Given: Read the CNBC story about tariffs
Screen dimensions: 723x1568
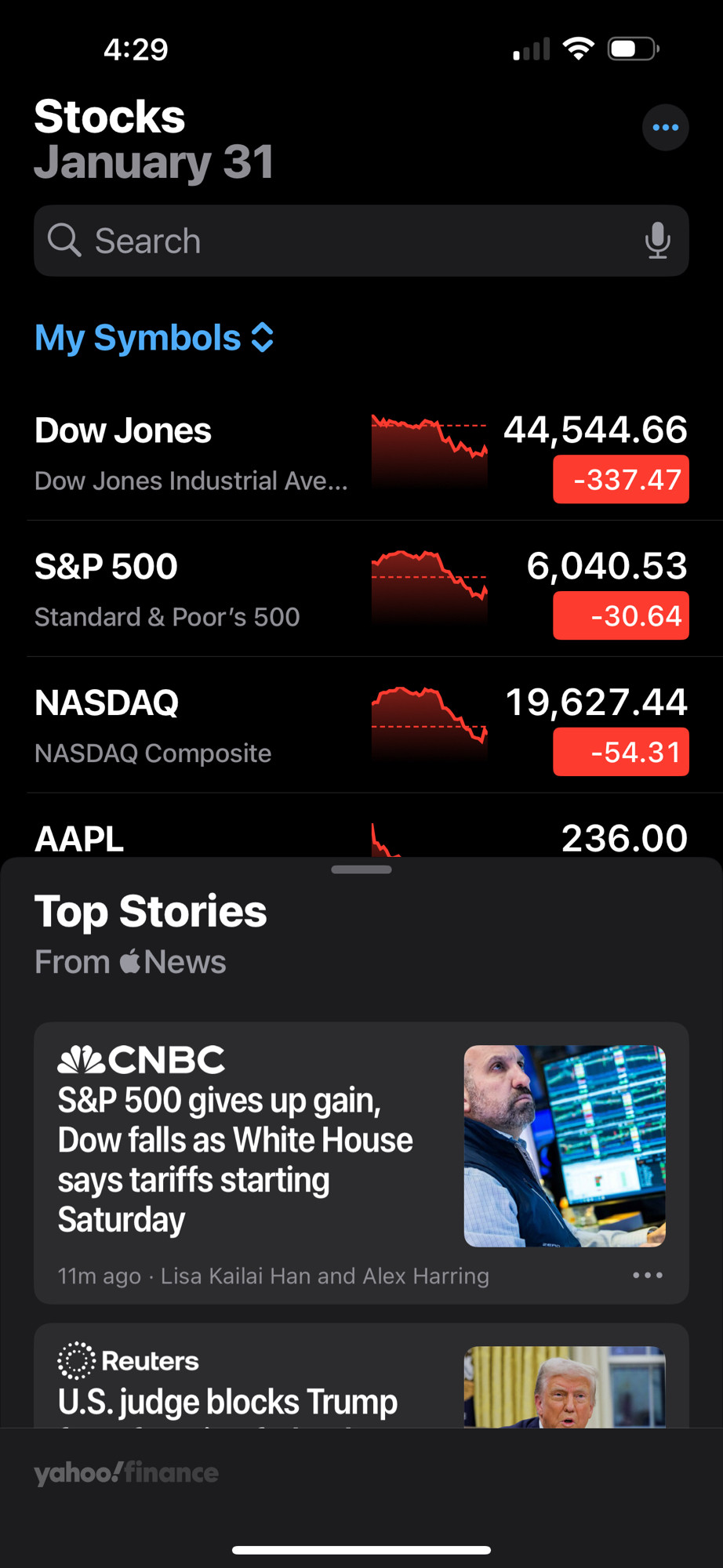Looking at the screenshot, I should pyautogui.click(x=361, y=1163).
